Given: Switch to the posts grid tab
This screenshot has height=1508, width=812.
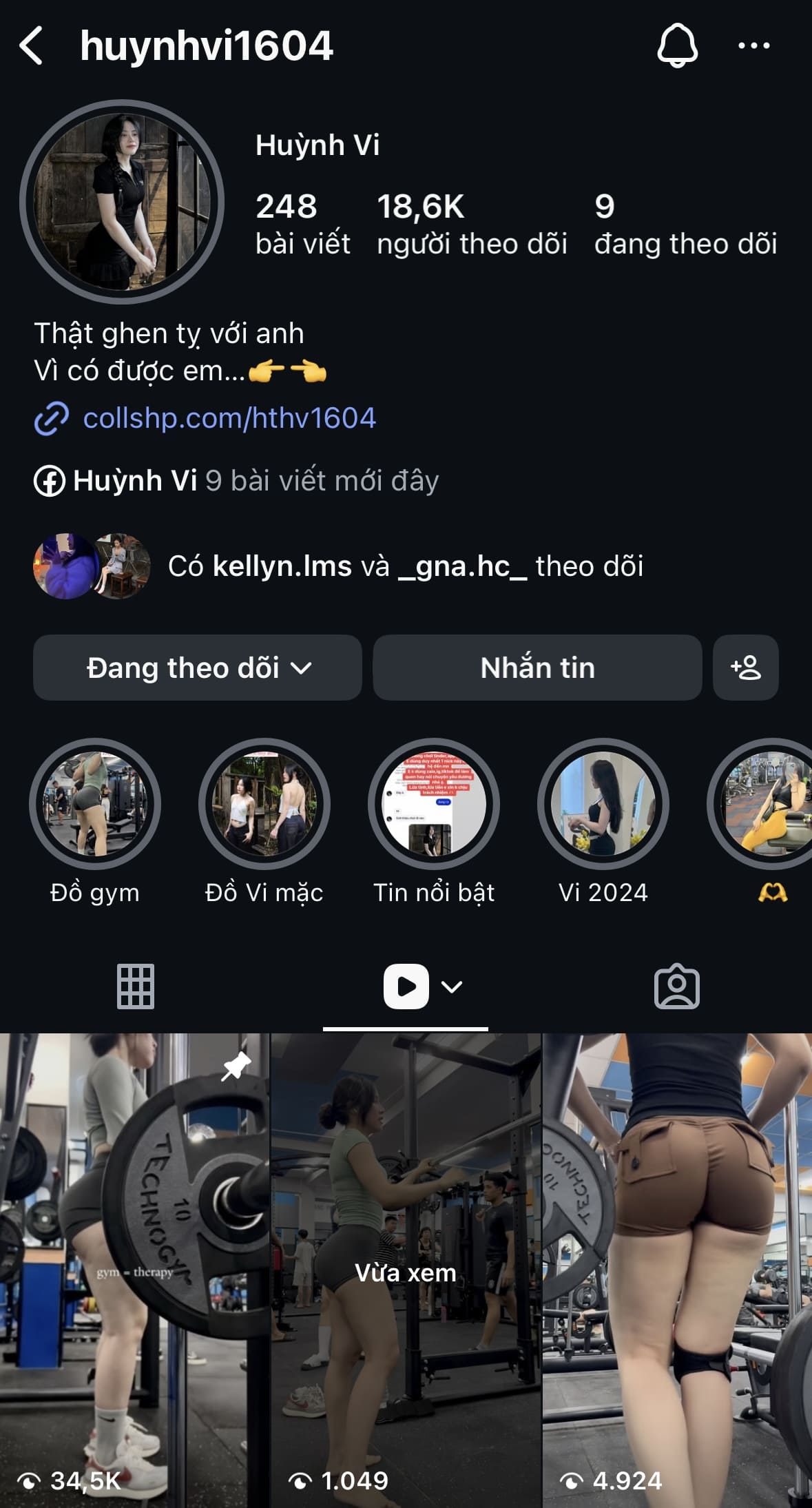Looking at the screenshot, I should (x=136, y=987).
